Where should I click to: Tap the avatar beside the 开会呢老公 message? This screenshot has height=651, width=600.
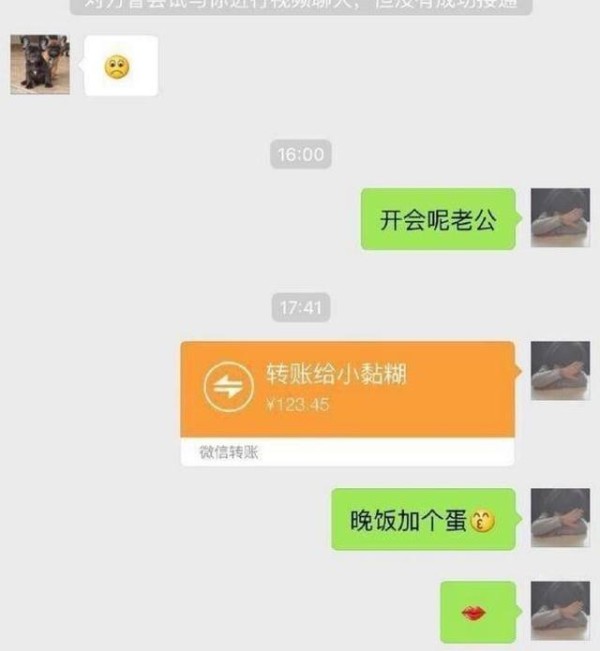559,218
